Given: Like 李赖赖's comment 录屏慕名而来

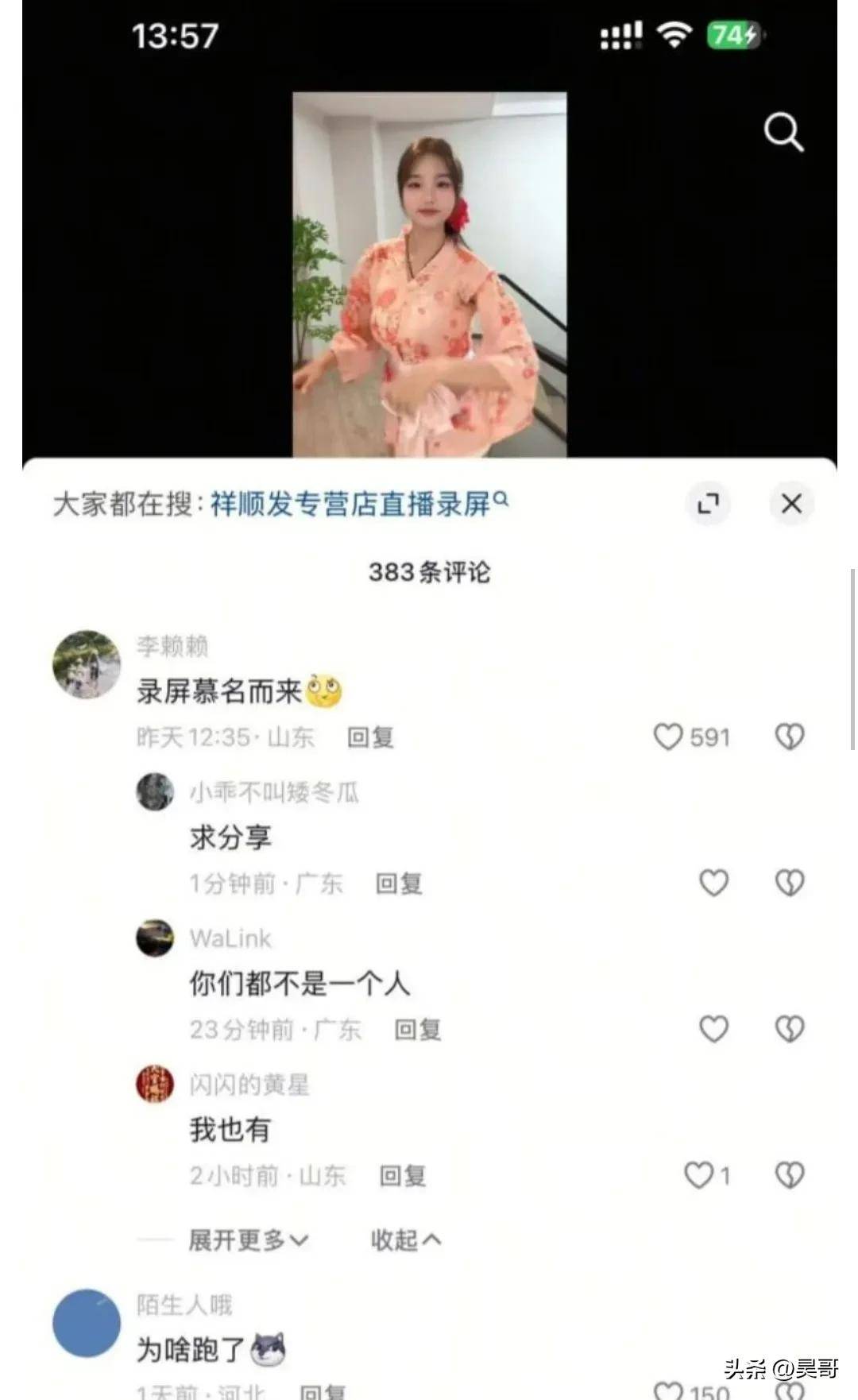Looking at the screenshot, I should 668,737.
